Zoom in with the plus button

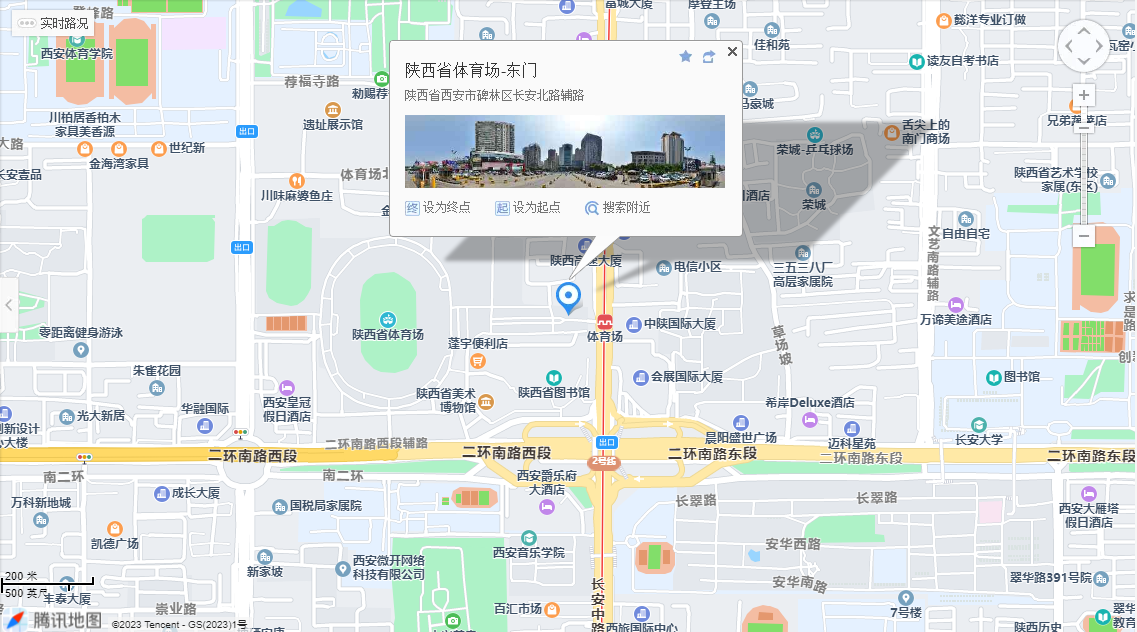[1084, 96]
